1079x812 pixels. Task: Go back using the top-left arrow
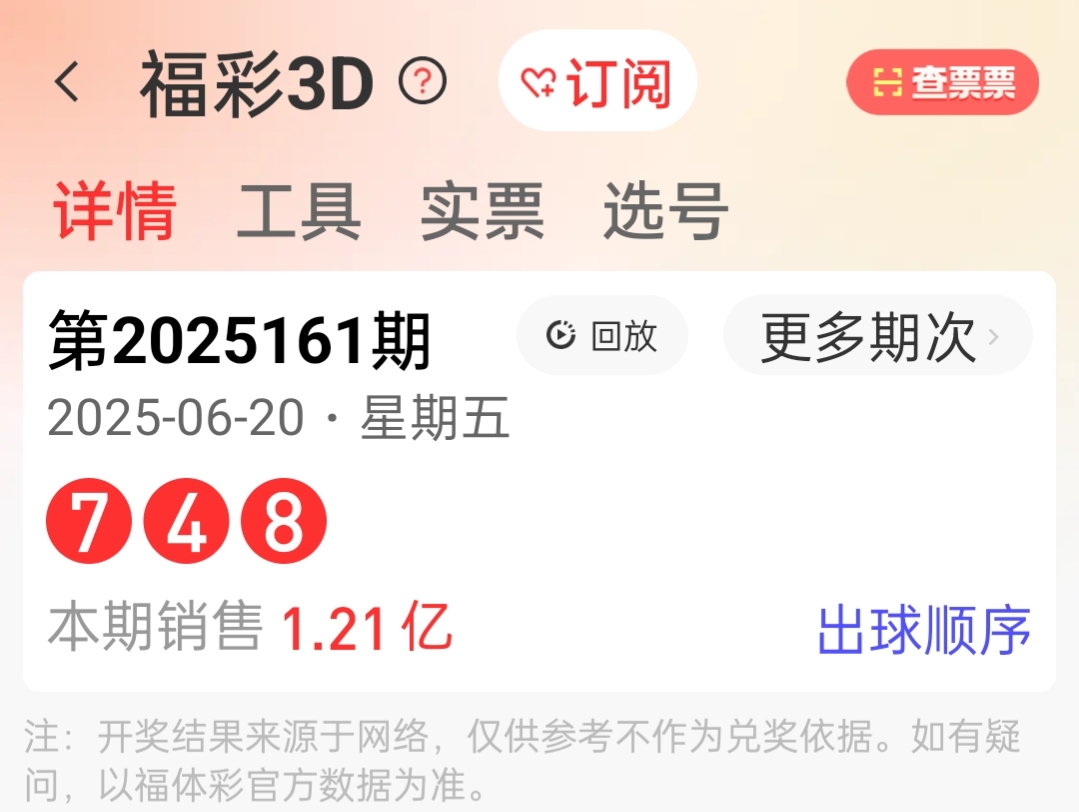pyautogui.click(x=67, y=82)
